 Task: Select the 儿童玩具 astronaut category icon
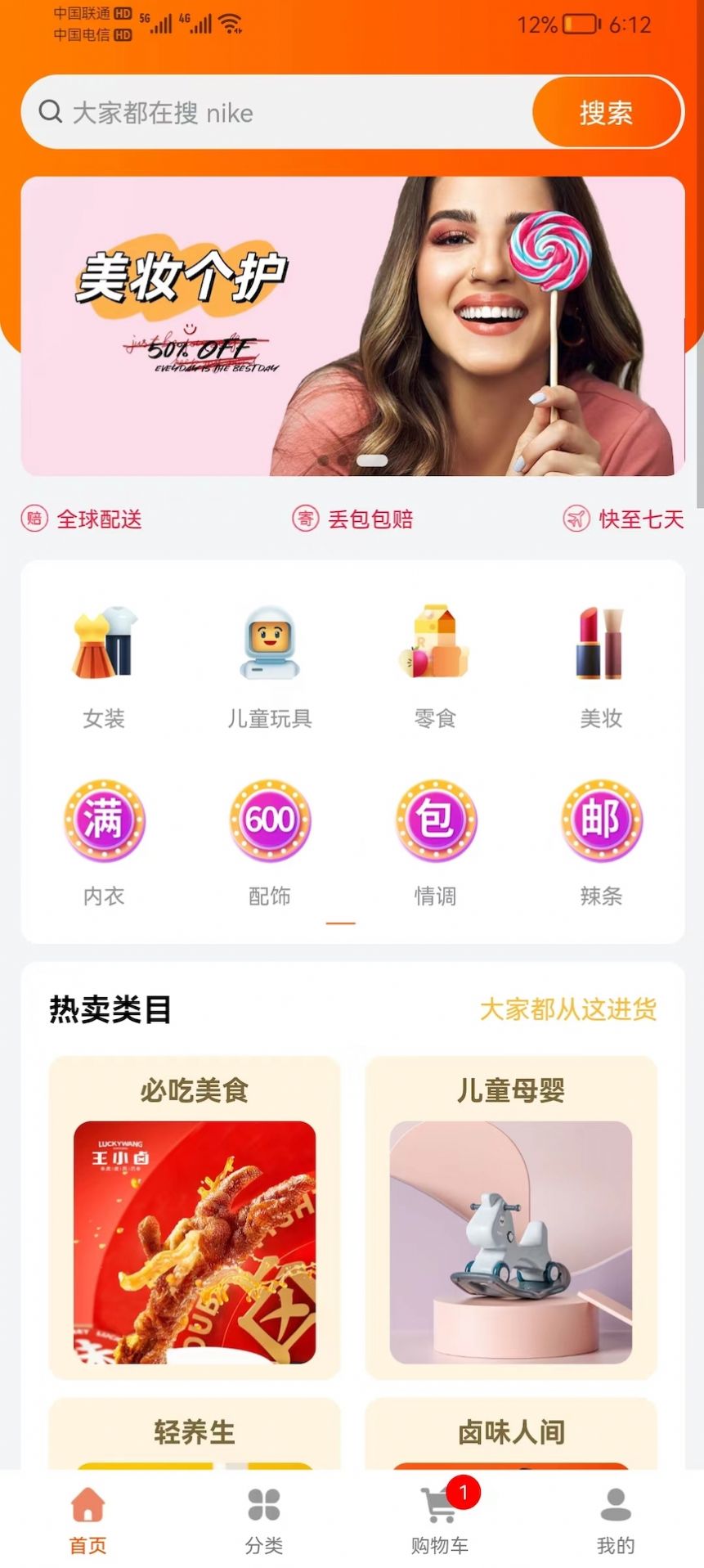tap(270, 646)
